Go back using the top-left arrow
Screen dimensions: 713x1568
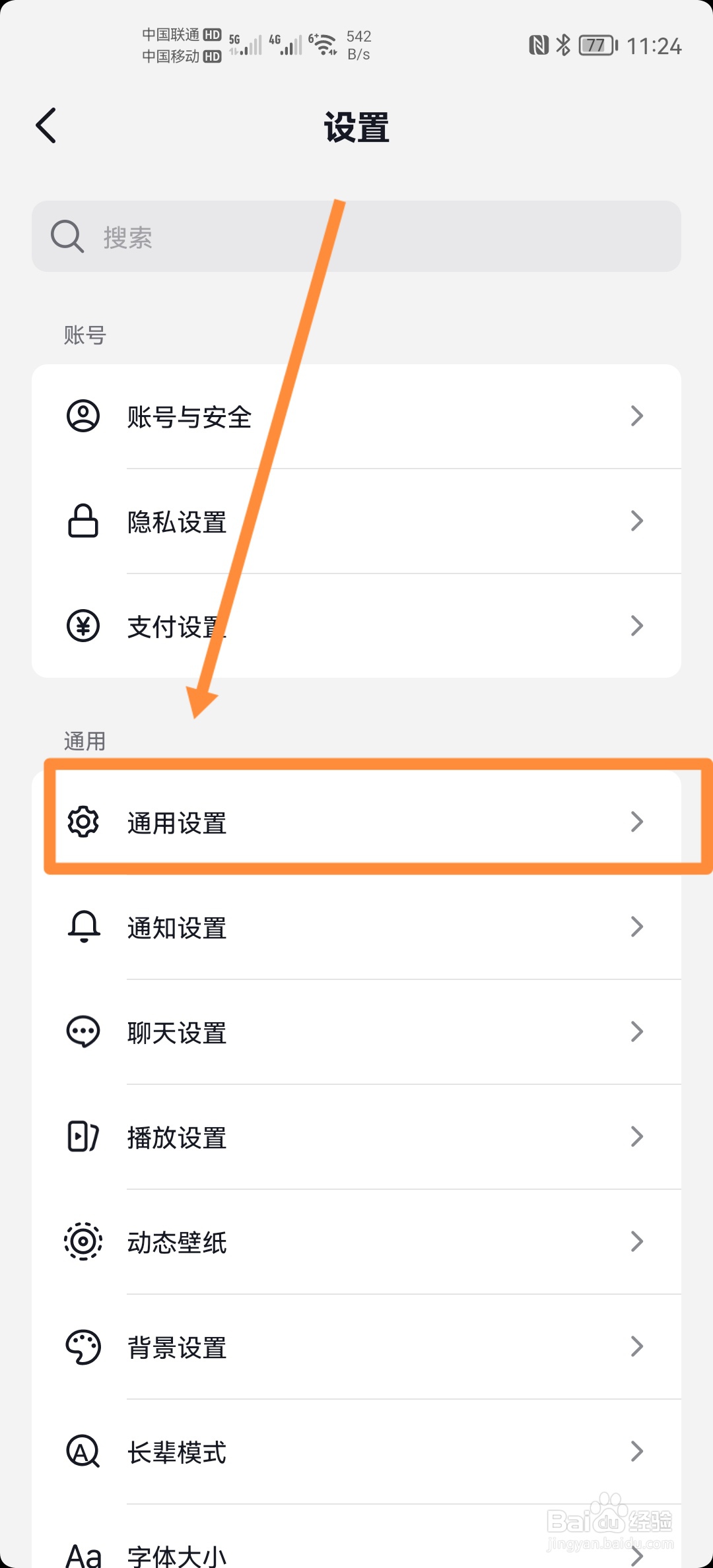pyautogui.click(x=46, y=125)
